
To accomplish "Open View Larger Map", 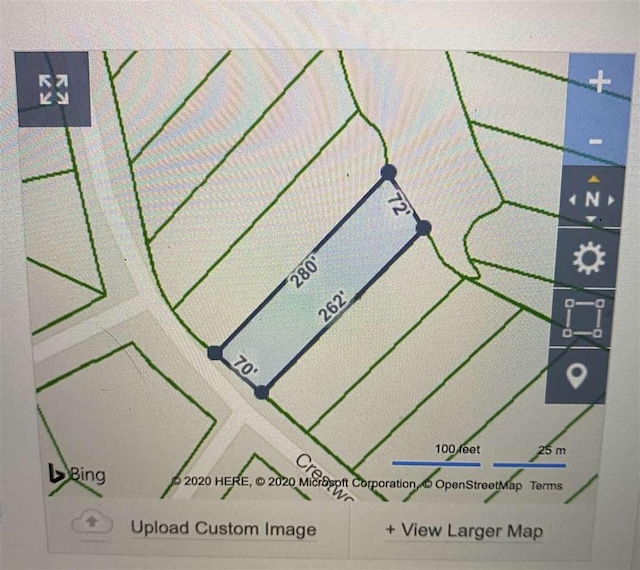I will pyautogui.click(x=464, y=530).
